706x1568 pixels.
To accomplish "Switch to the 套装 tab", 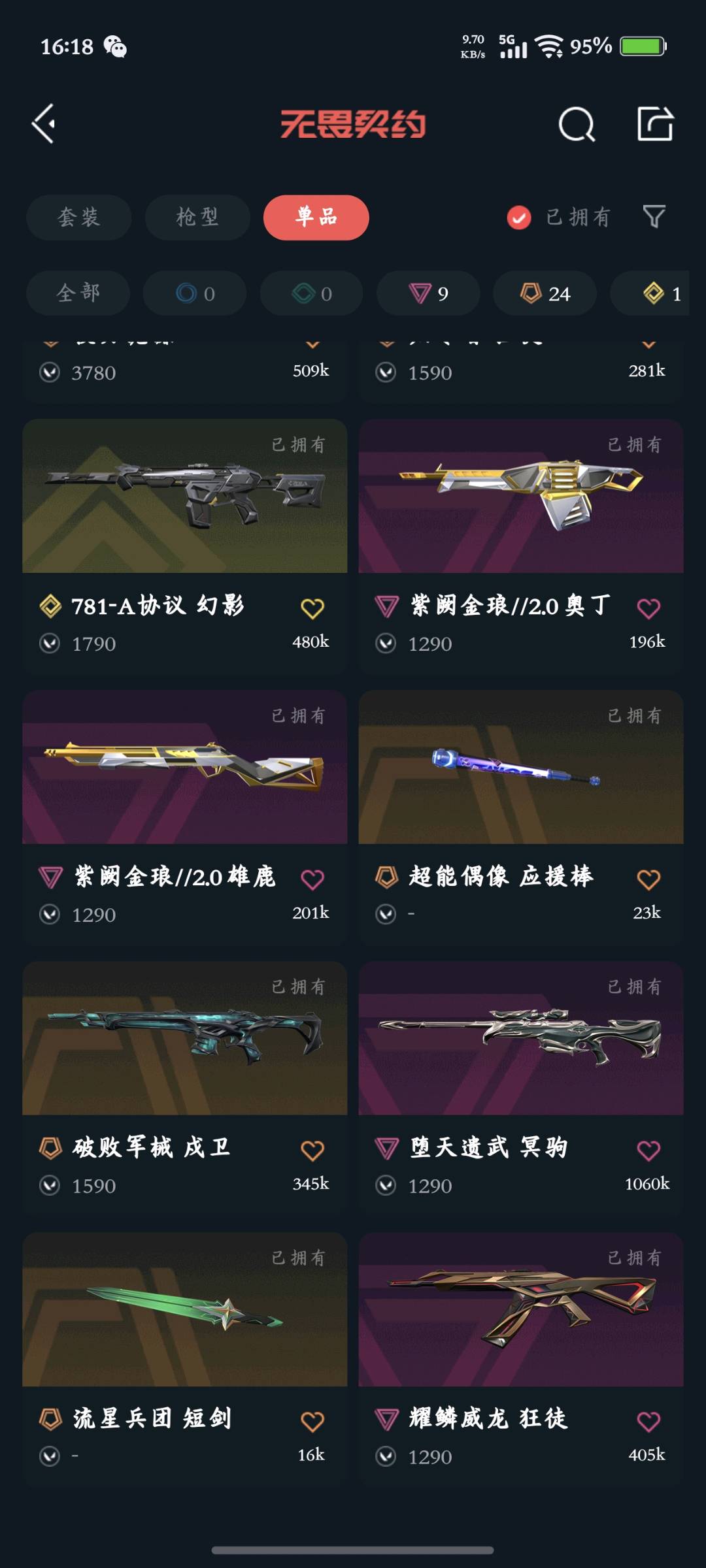I will click(78, 217).
